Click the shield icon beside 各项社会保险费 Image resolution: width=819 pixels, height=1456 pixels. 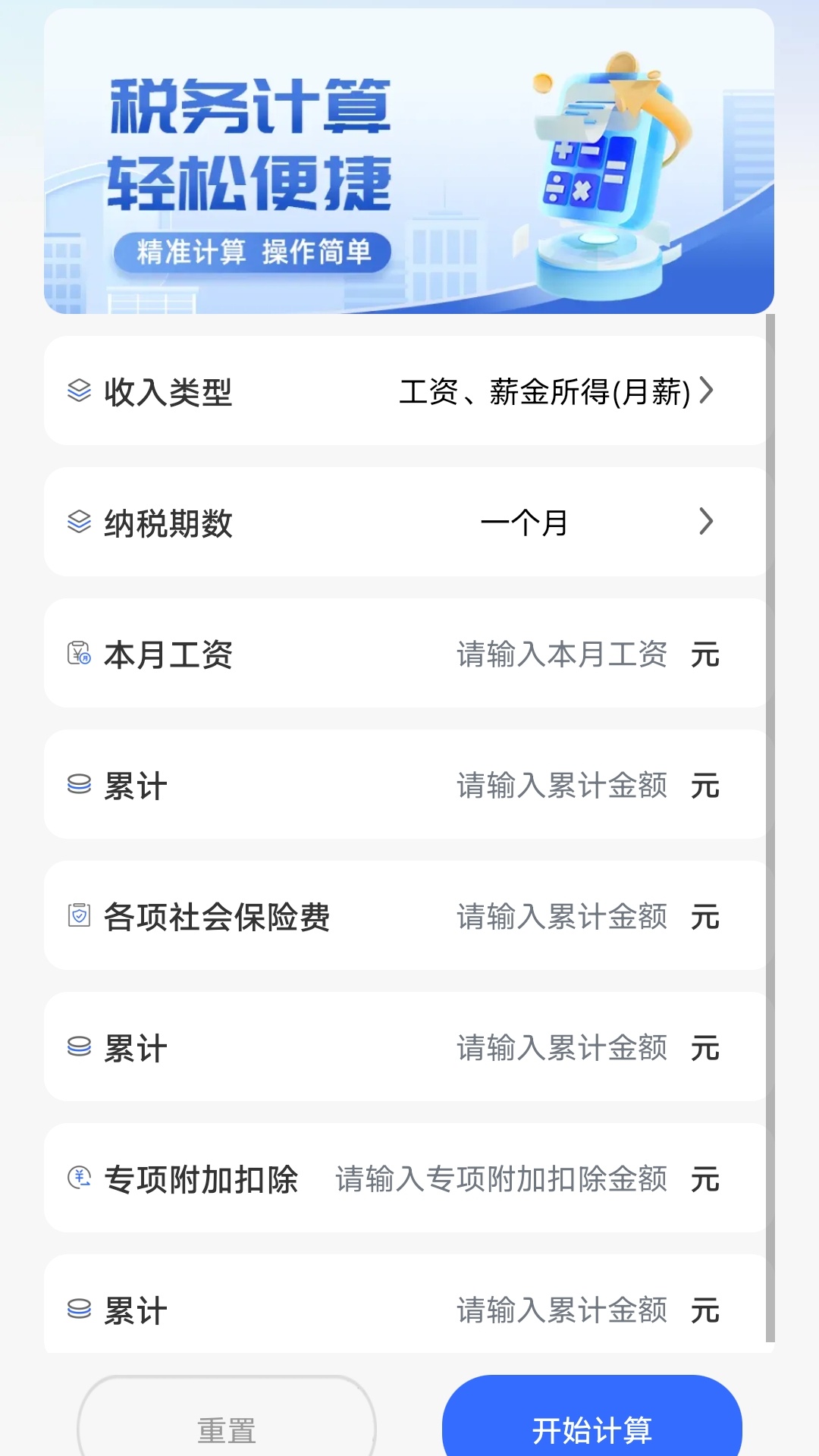tap(78, 918)
